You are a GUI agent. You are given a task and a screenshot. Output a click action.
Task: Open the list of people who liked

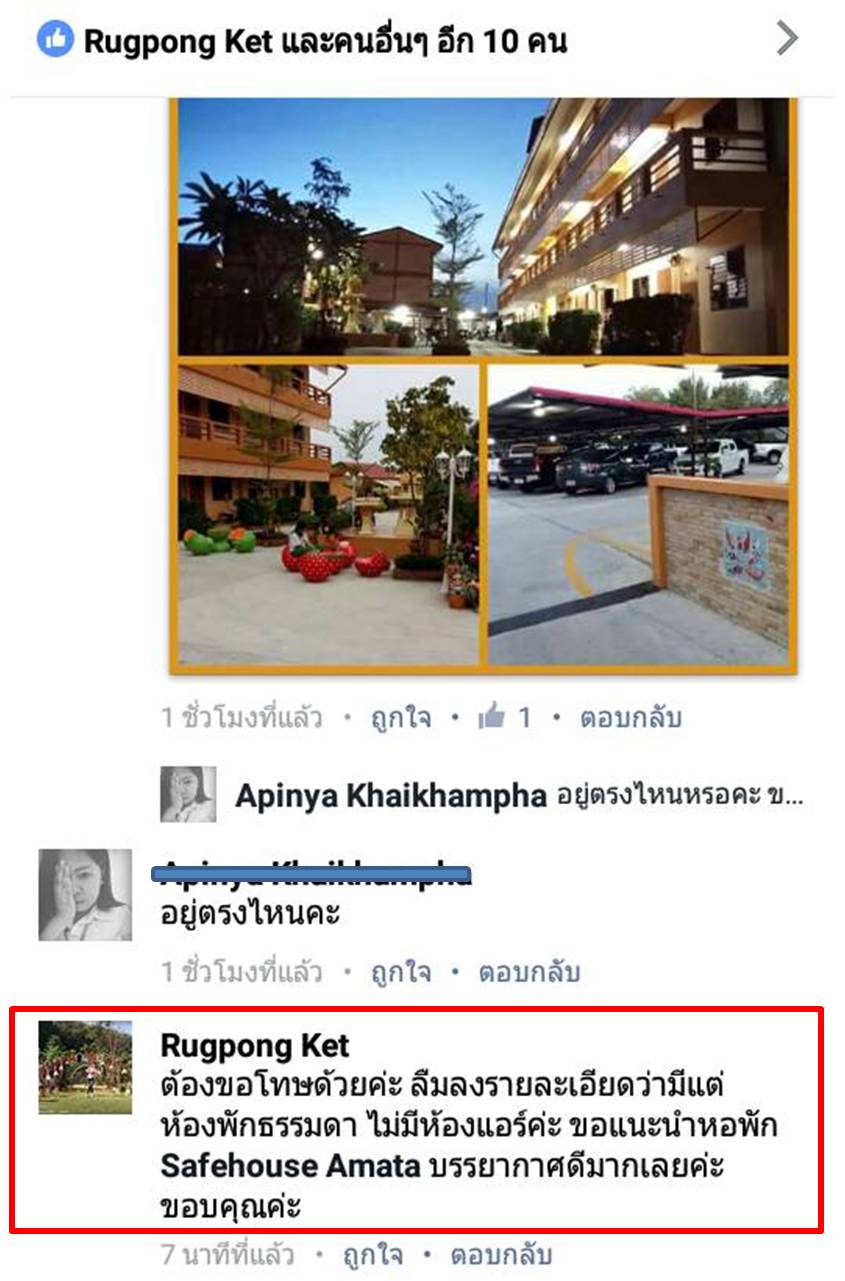(325, 41)
